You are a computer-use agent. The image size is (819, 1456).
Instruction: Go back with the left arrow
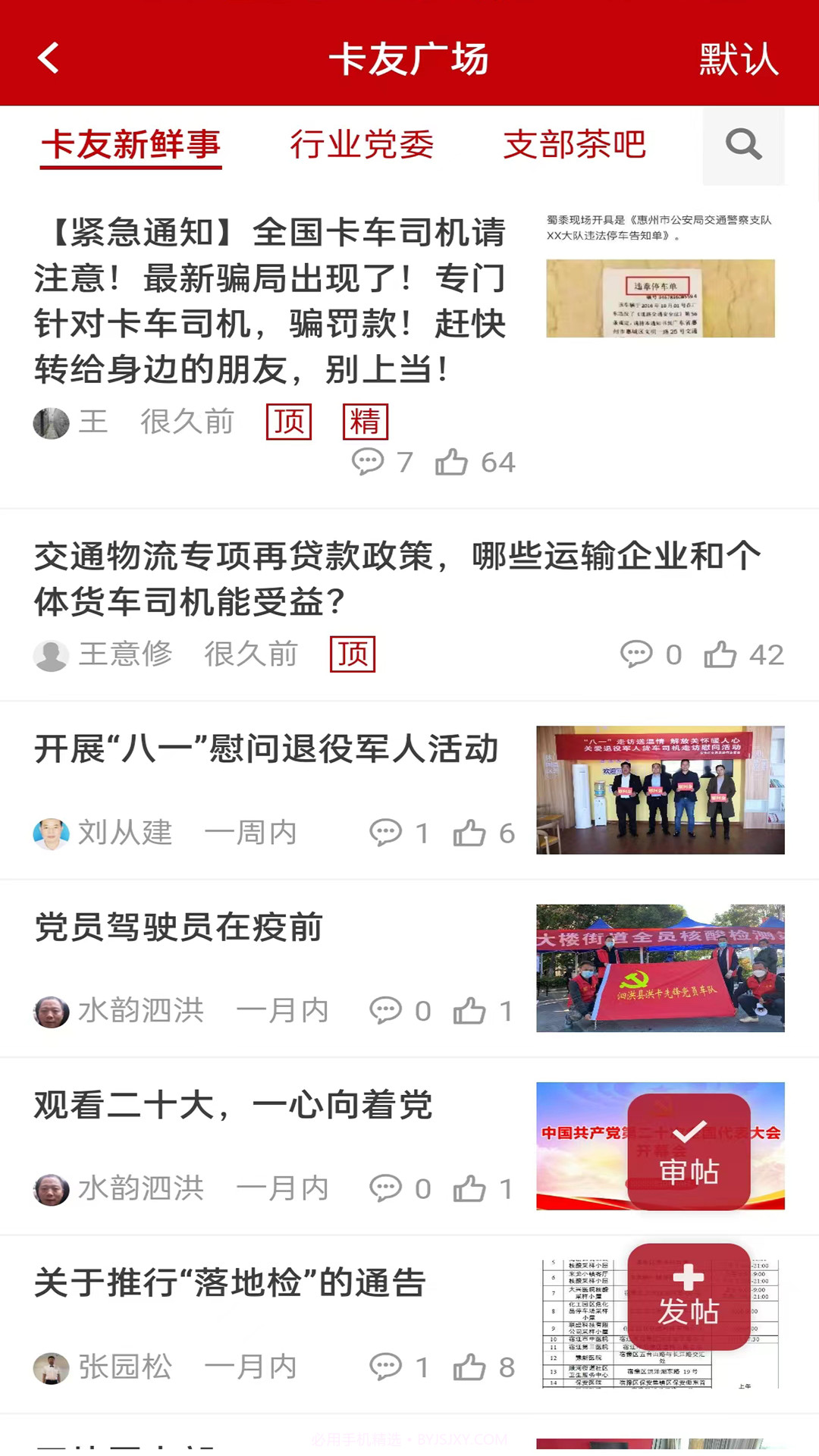tap(48, 59)
